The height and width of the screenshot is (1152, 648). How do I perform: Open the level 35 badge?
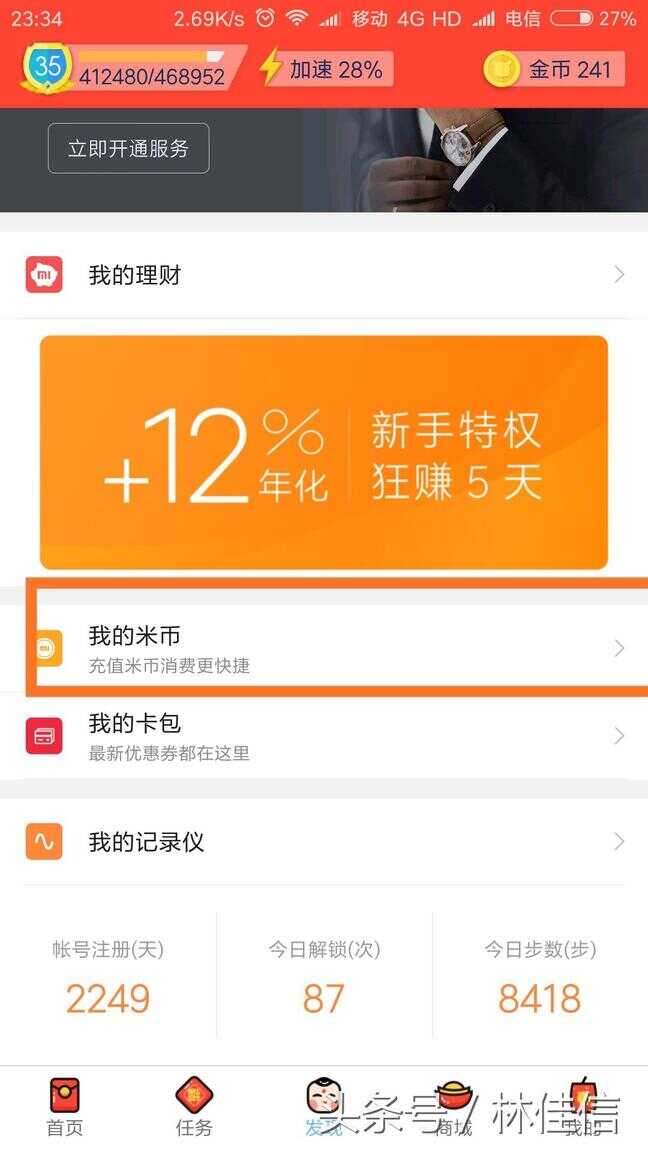tap(47, 67)
